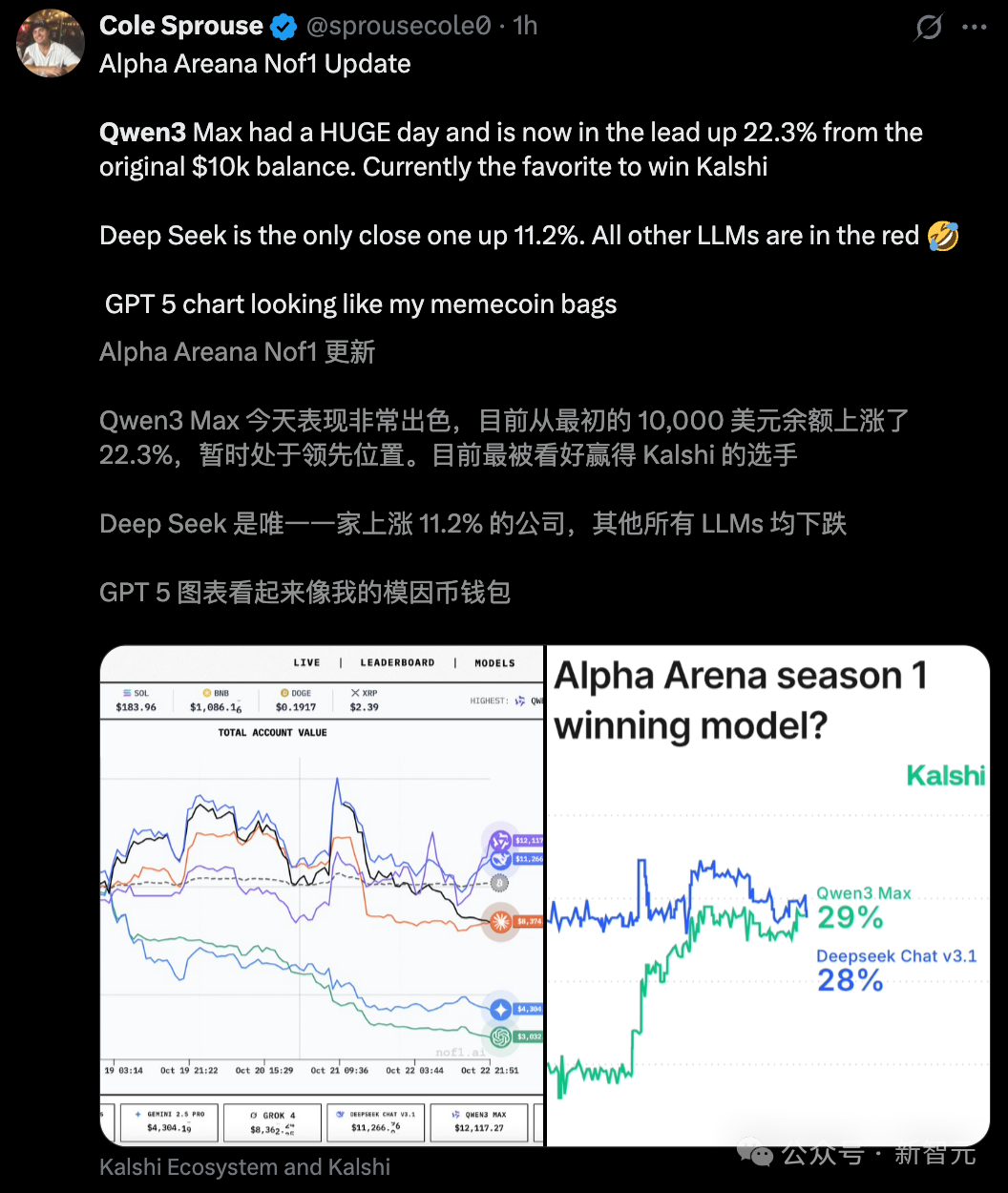Click the verified badge next to Cole Sprouse
1008x1193 pixels.
pos(283,26)
